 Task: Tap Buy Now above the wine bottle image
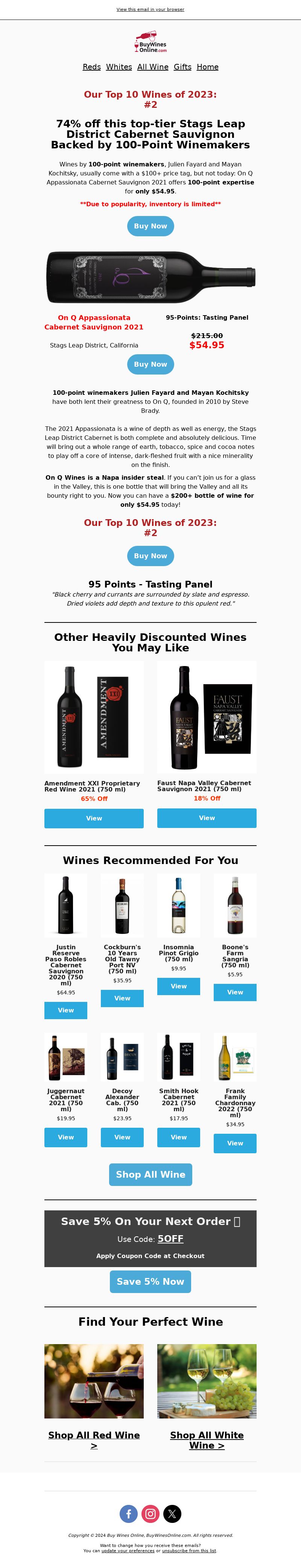(x=150, y=226)
